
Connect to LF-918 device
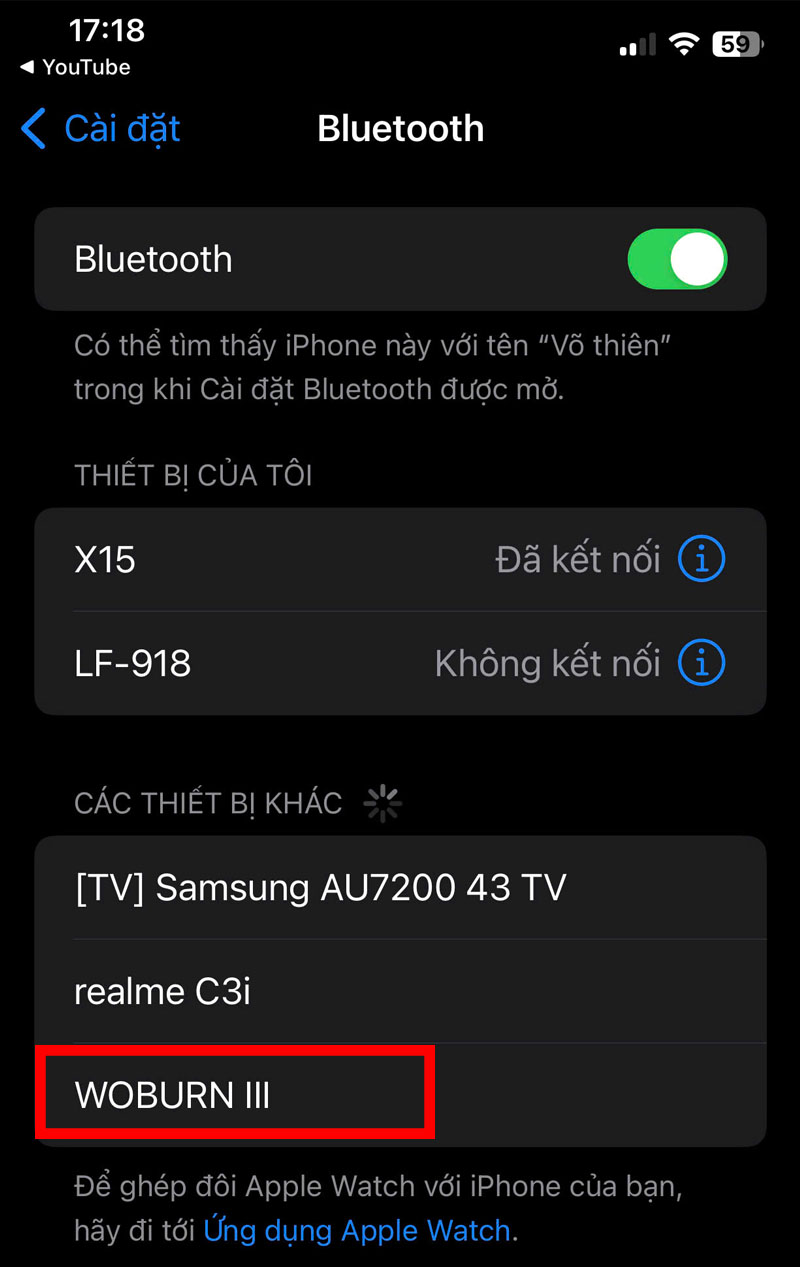(x=300, y=662)
